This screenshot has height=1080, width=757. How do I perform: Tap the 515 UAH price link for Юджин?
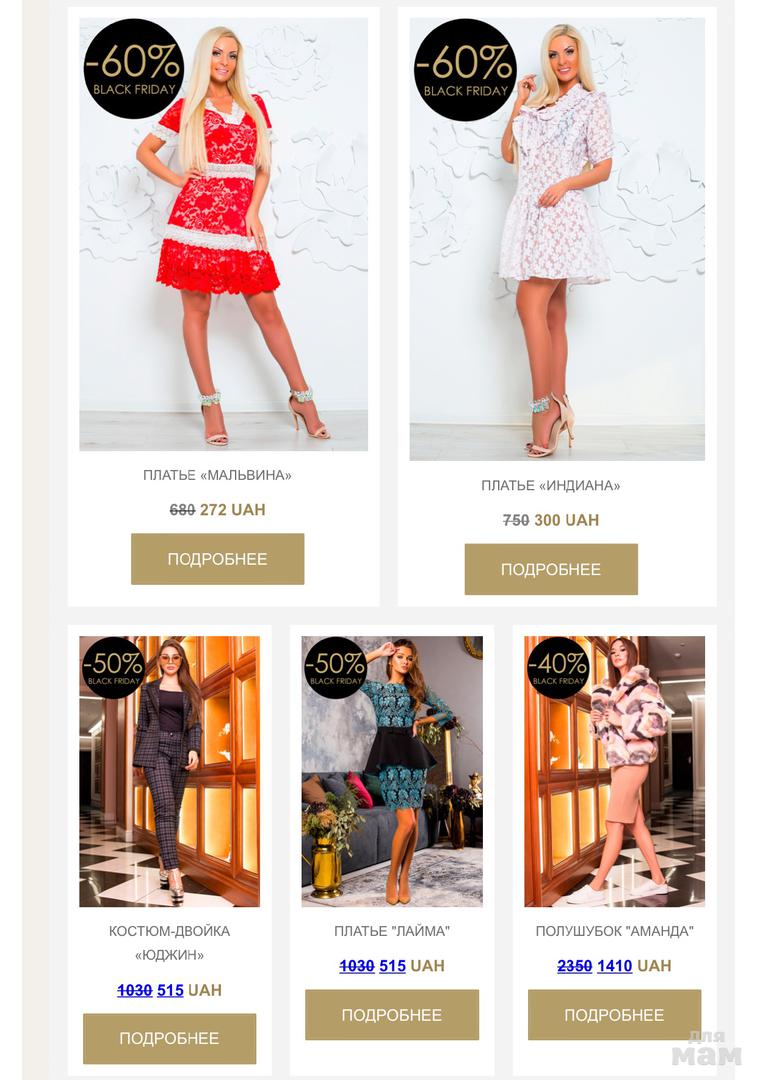coord(170,990)
